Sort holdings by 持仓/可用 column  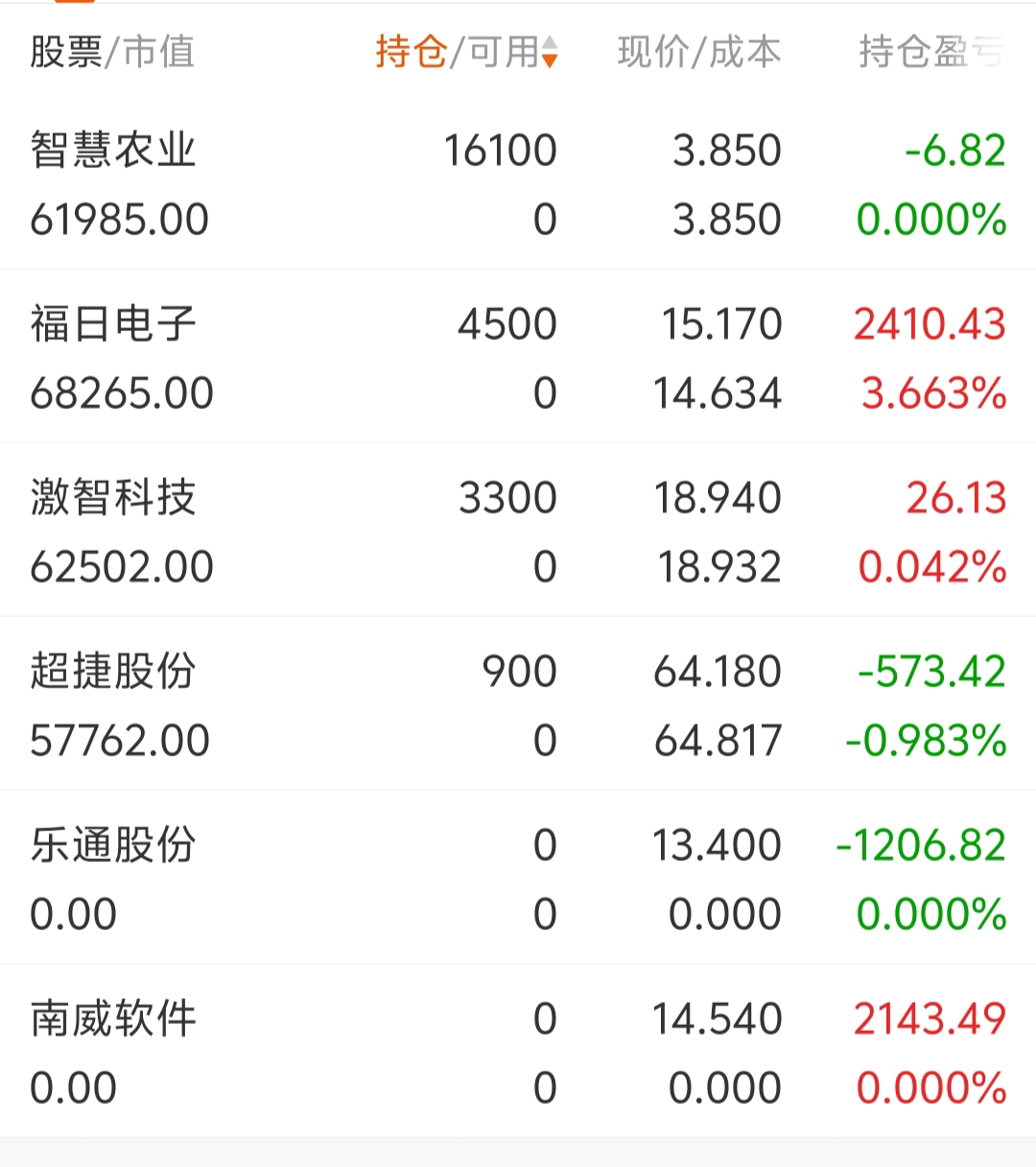[x=466, y=52]
